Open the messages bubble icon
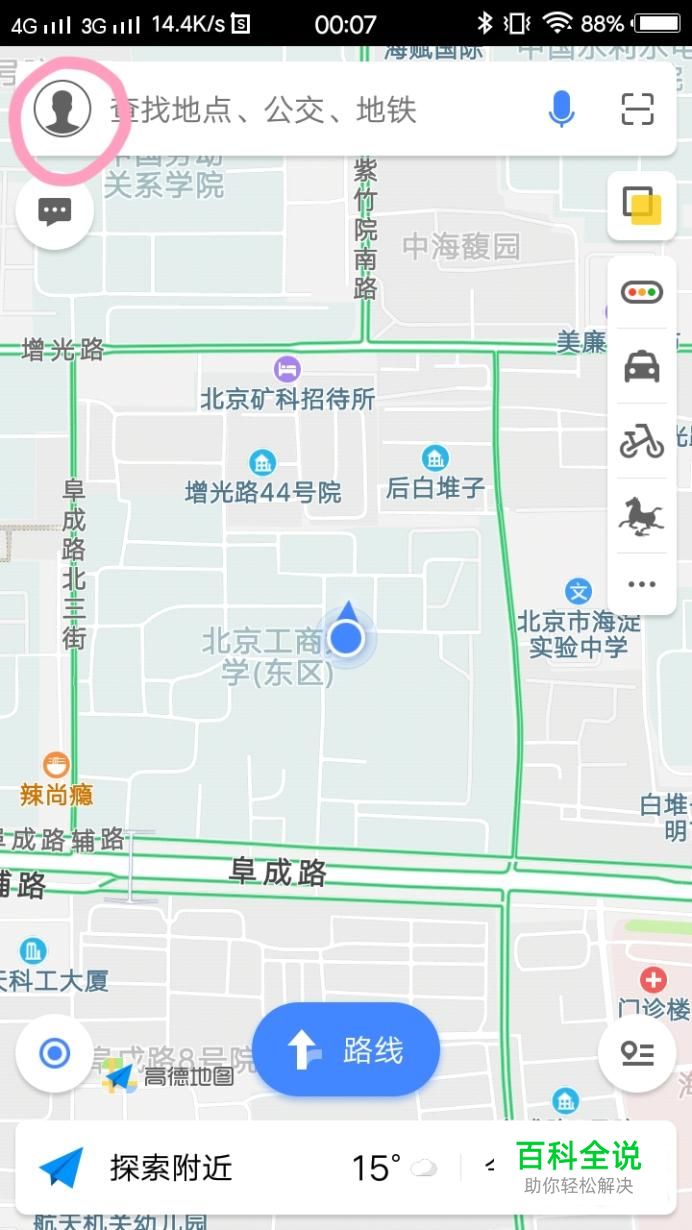 (55, 211)
